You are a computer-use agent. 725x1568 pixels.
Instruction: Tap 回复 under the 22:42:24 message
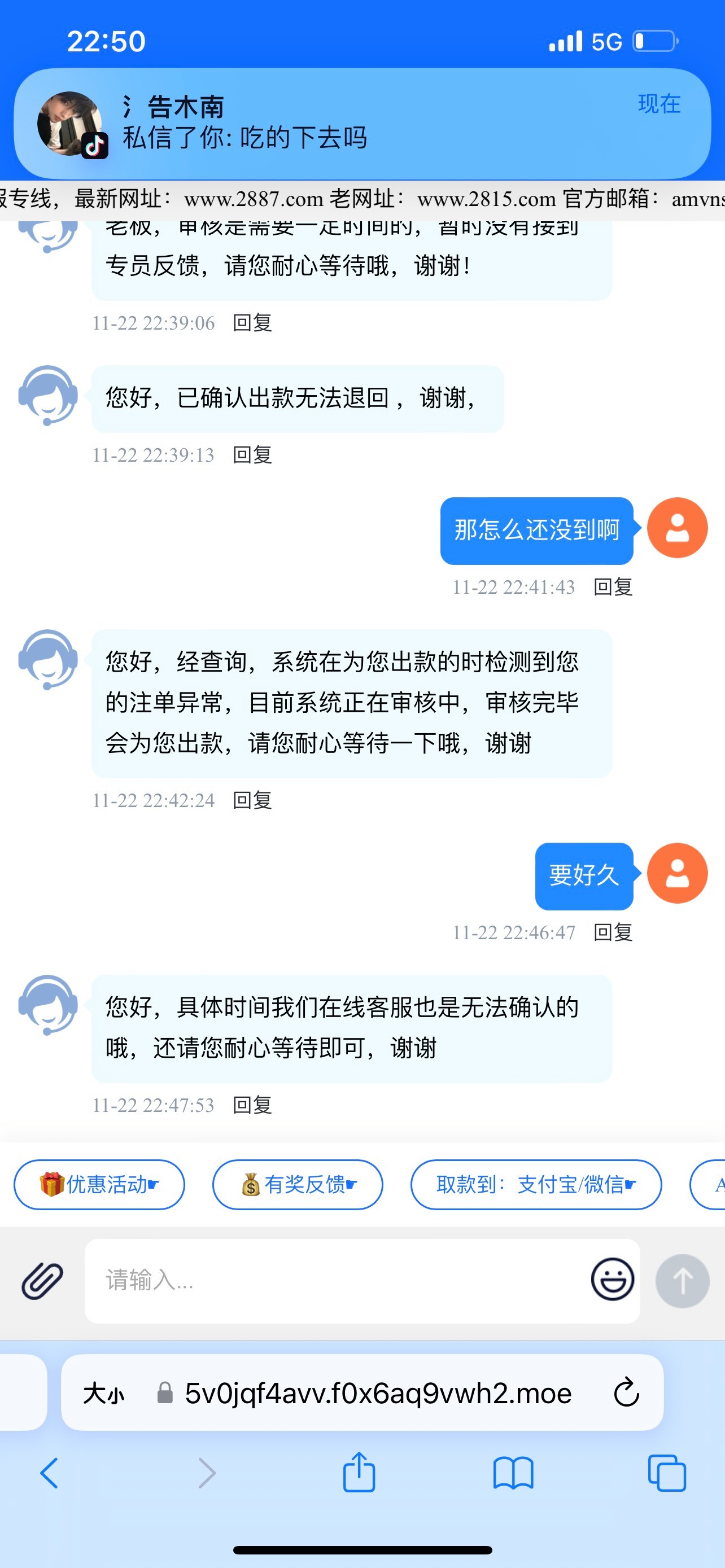(252, 800)
